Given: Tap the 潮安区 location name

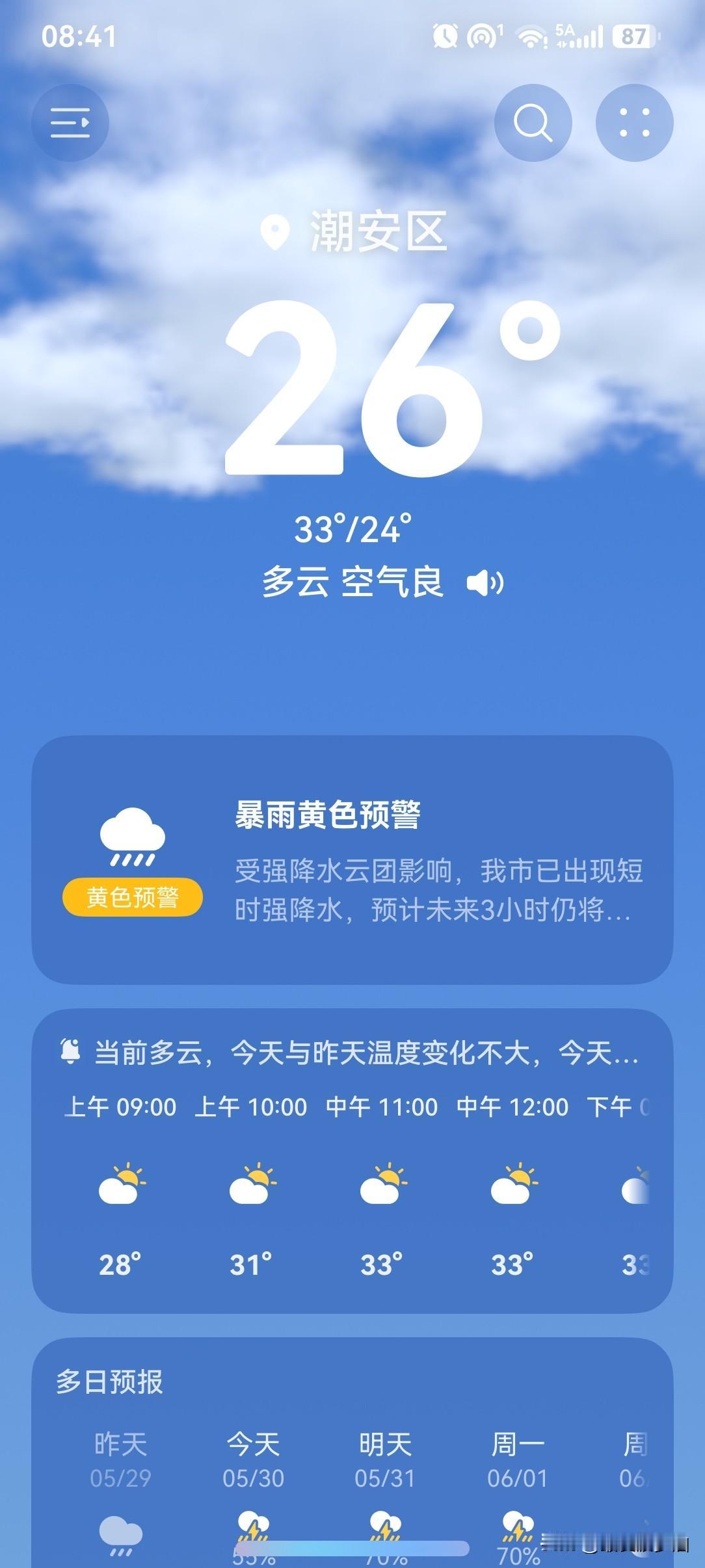Looking at the screenshot, I should click(x=378, y=231).
